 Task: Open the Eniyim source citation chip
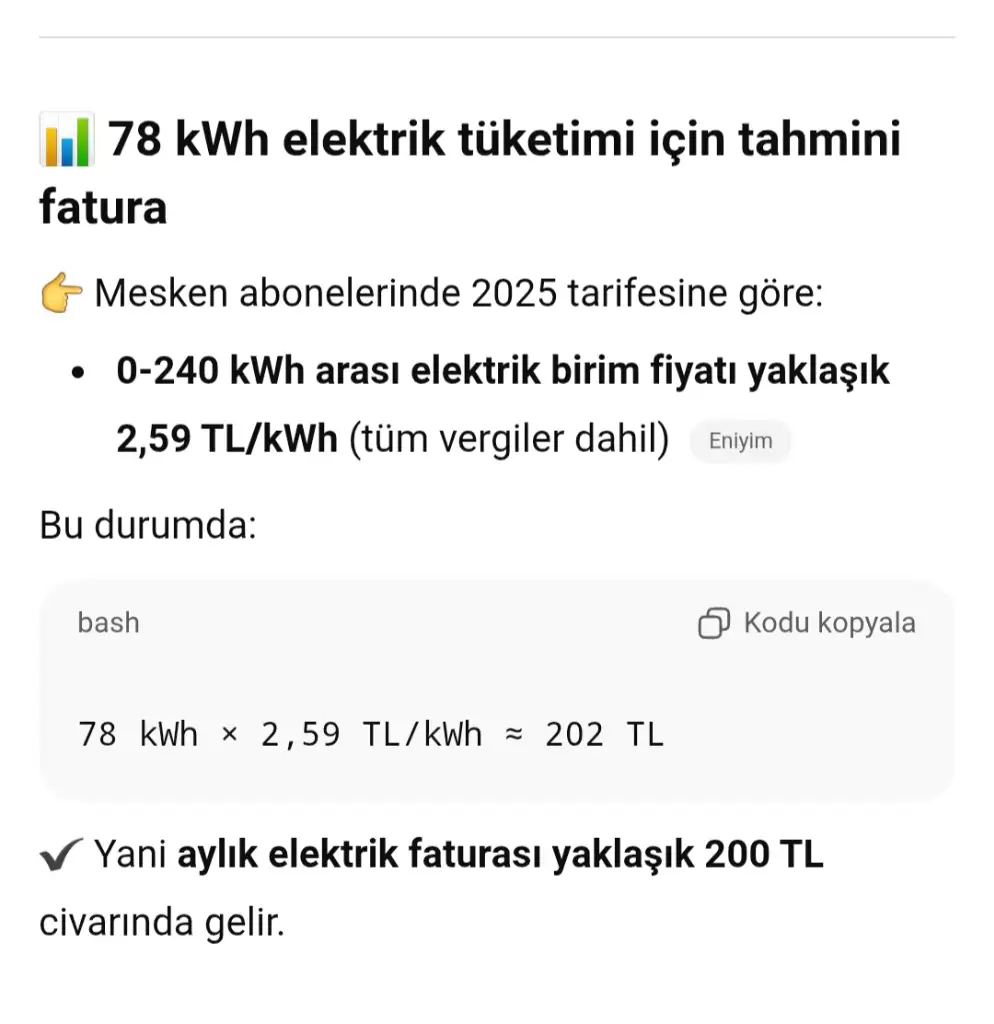(740, 441)
